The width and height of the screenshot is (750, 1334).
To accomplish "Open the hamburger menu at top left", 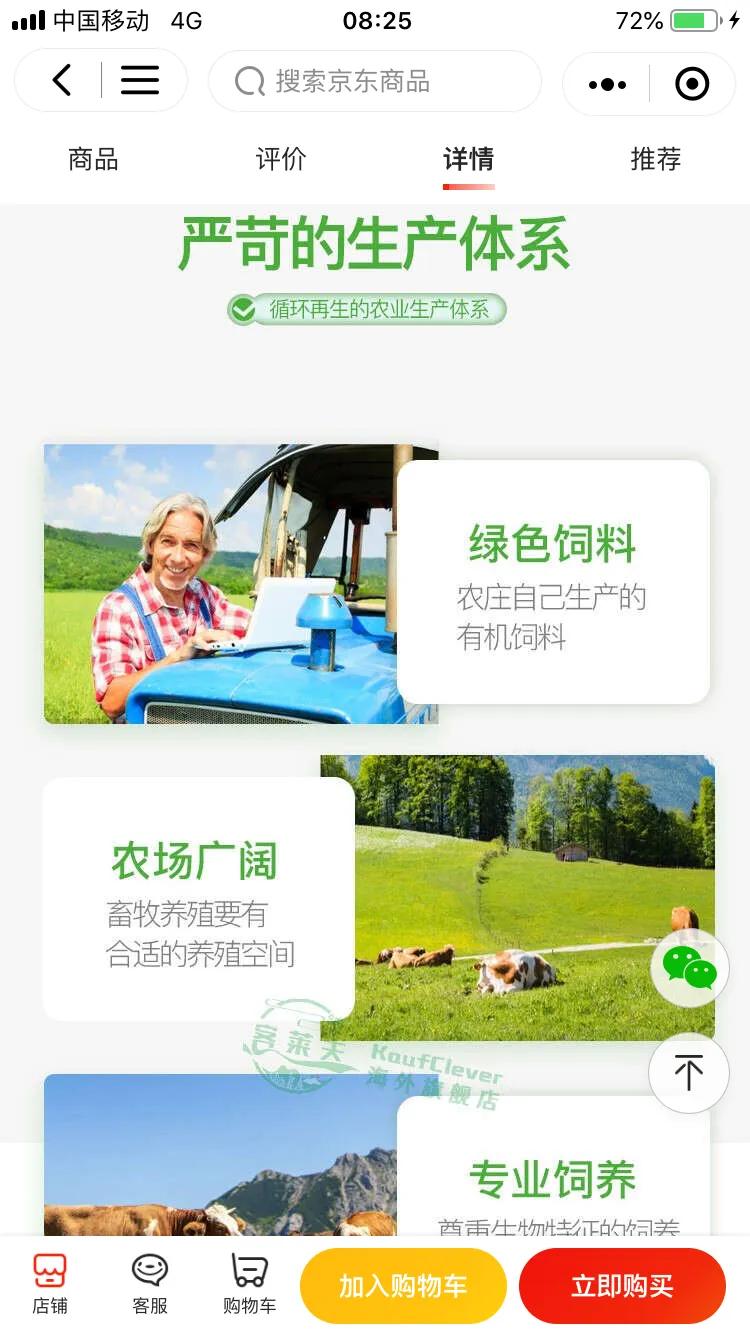I will (140, 83).
